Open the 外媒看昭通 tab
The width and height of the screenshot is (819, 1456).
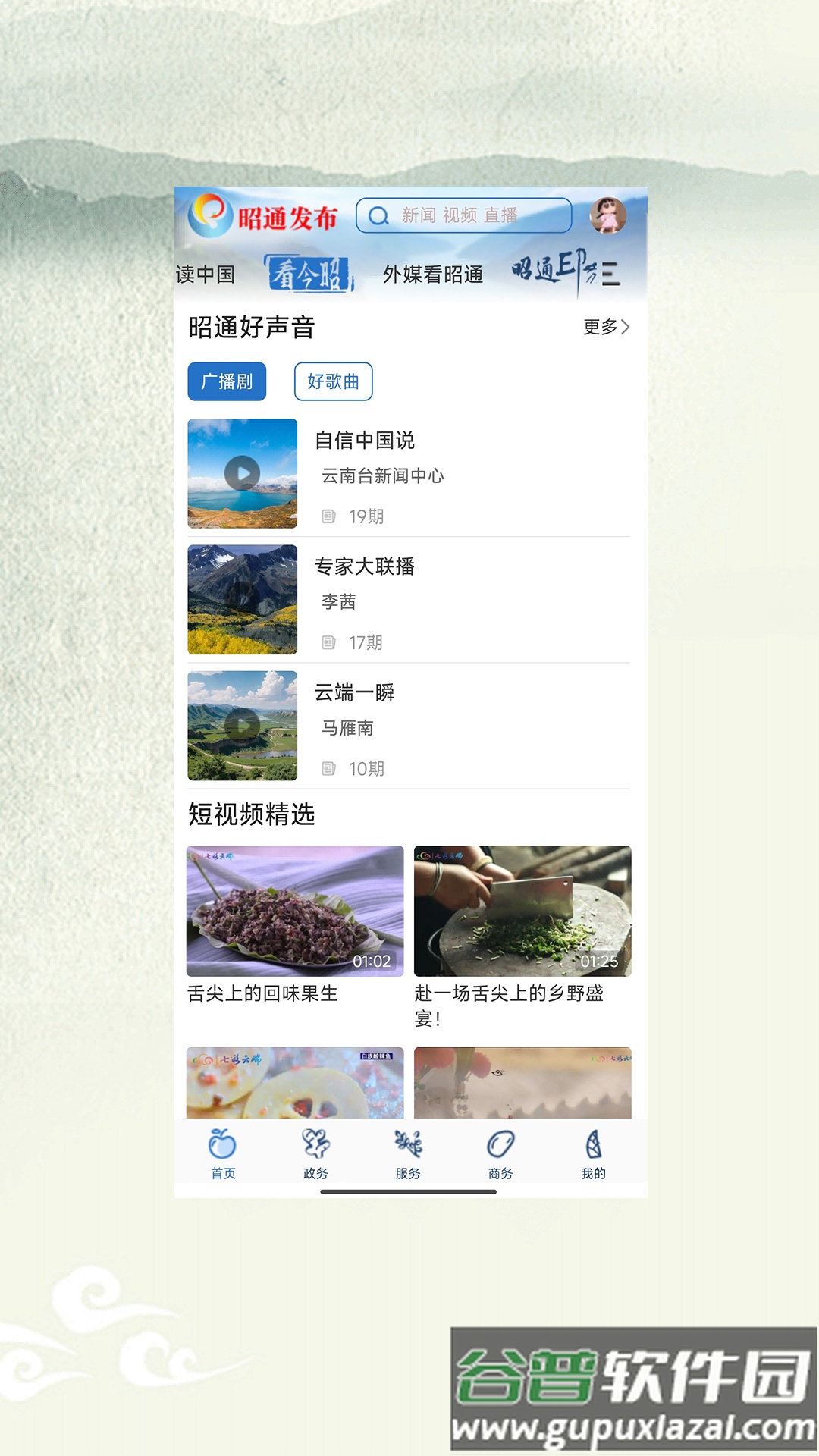(x=433, y=275)
